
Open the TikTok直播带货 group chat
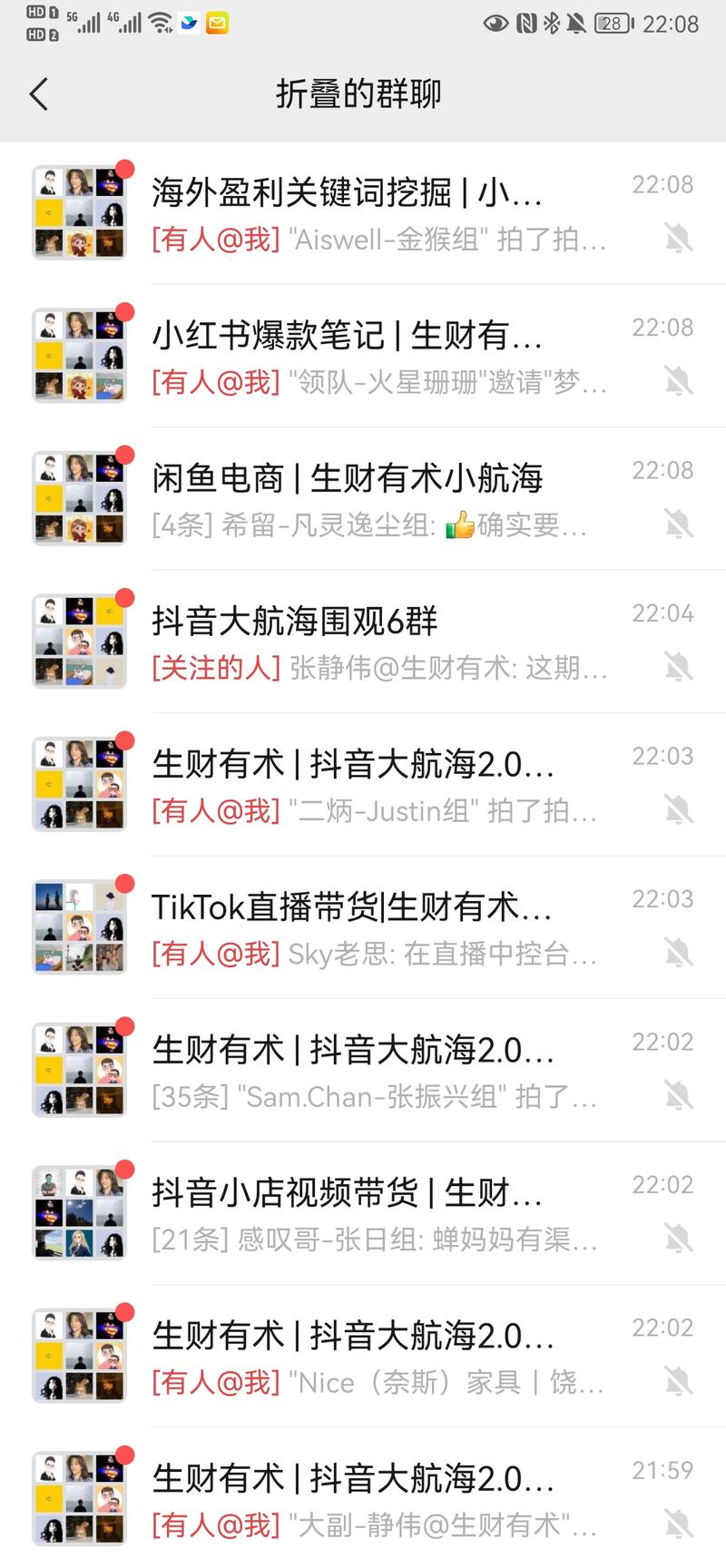point(363,926)
